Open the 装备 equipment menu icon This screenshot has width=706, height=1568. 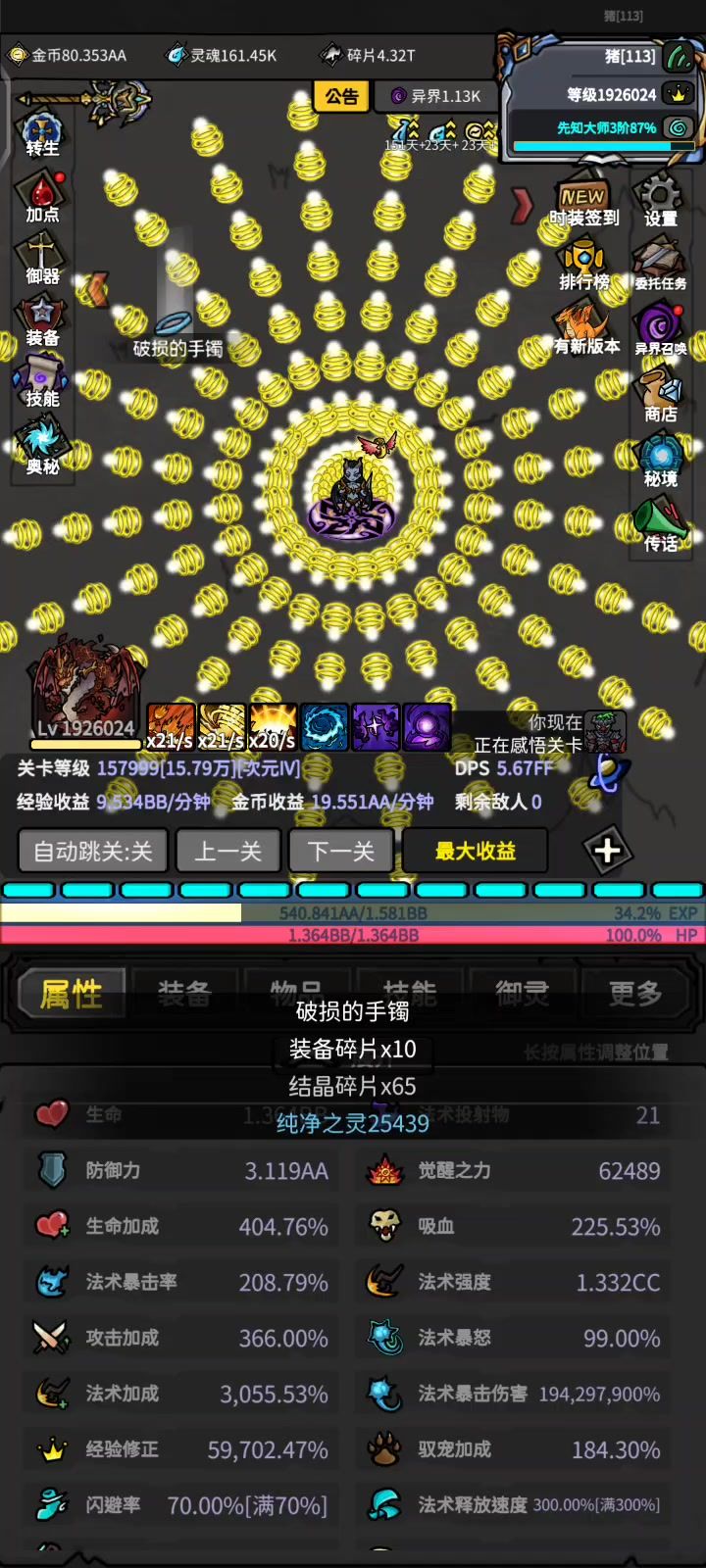[42, 322]
